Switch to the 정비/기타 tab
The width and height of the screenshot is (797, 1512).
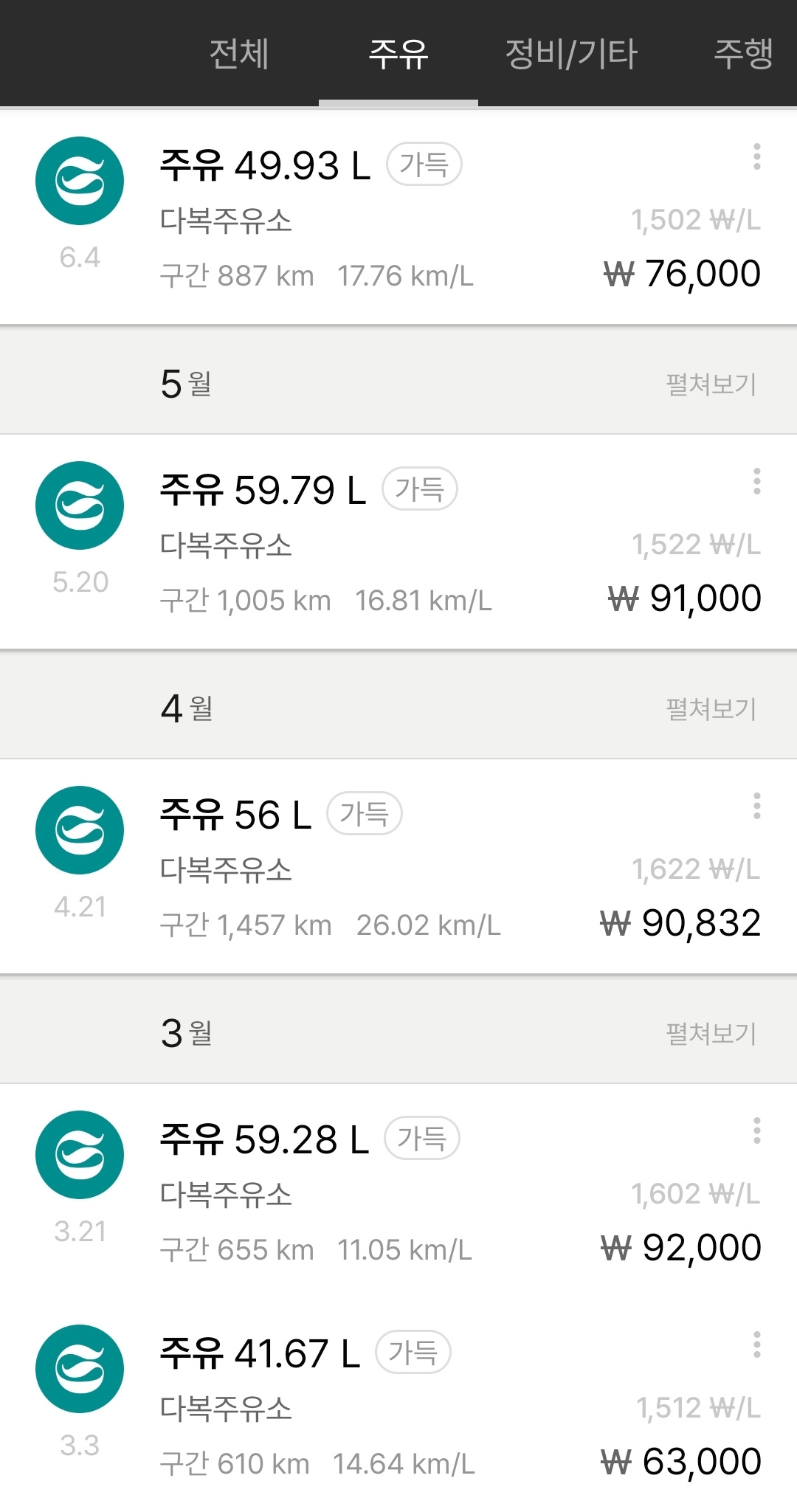coord(570,54)
